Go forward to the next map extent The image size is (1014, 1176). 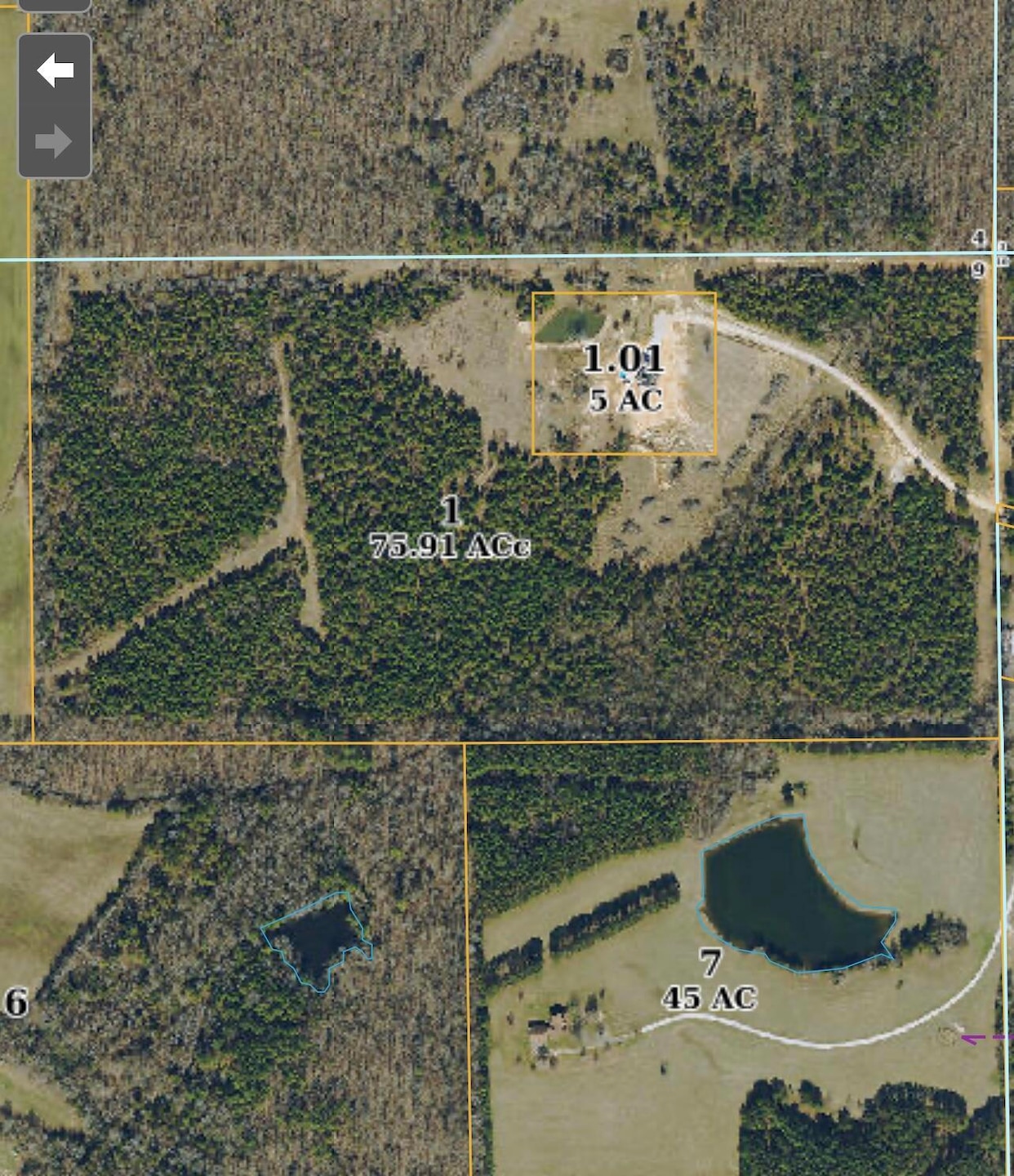(x=55, y=141)
